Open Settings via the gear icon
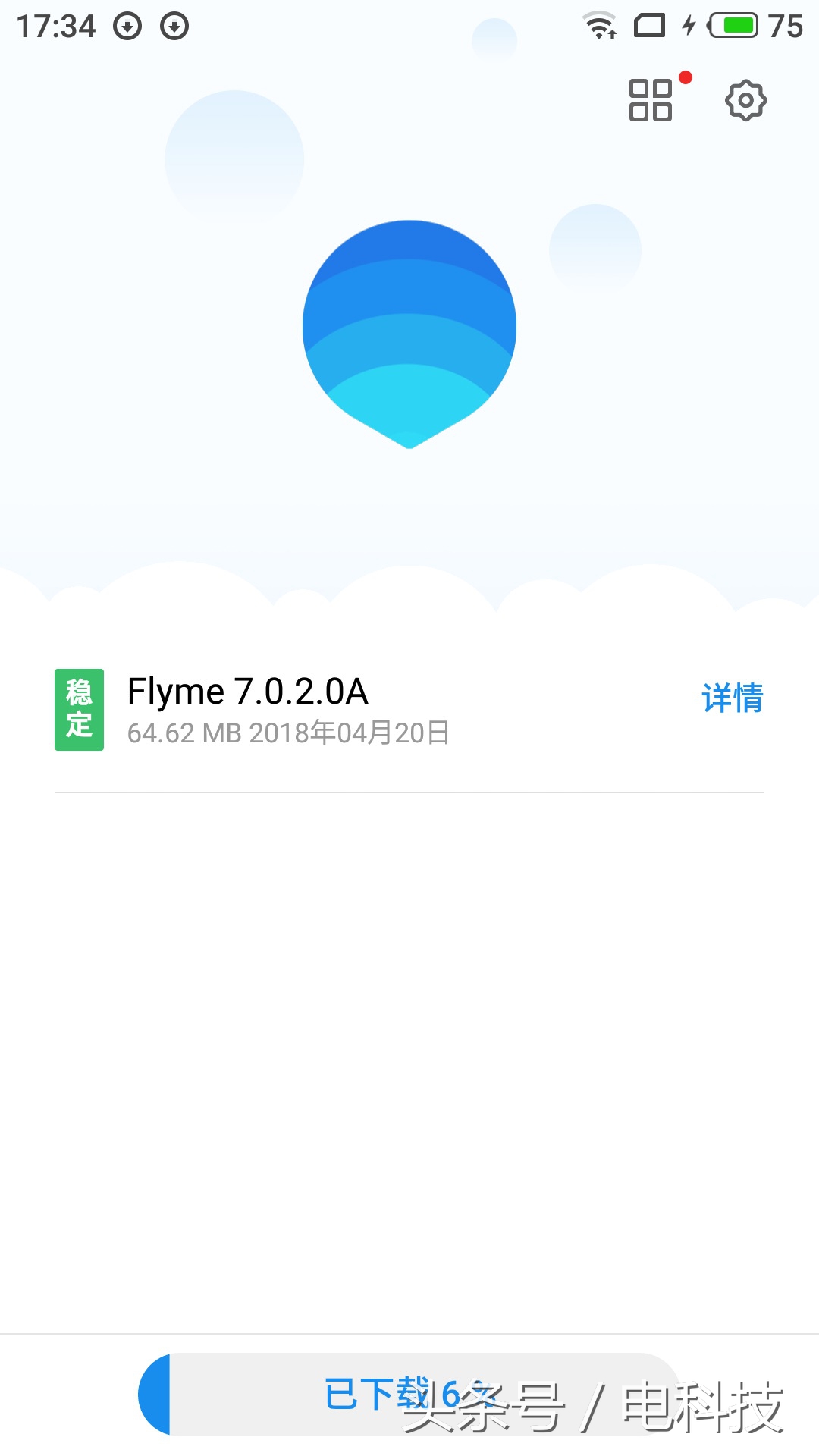 (745, 99)
